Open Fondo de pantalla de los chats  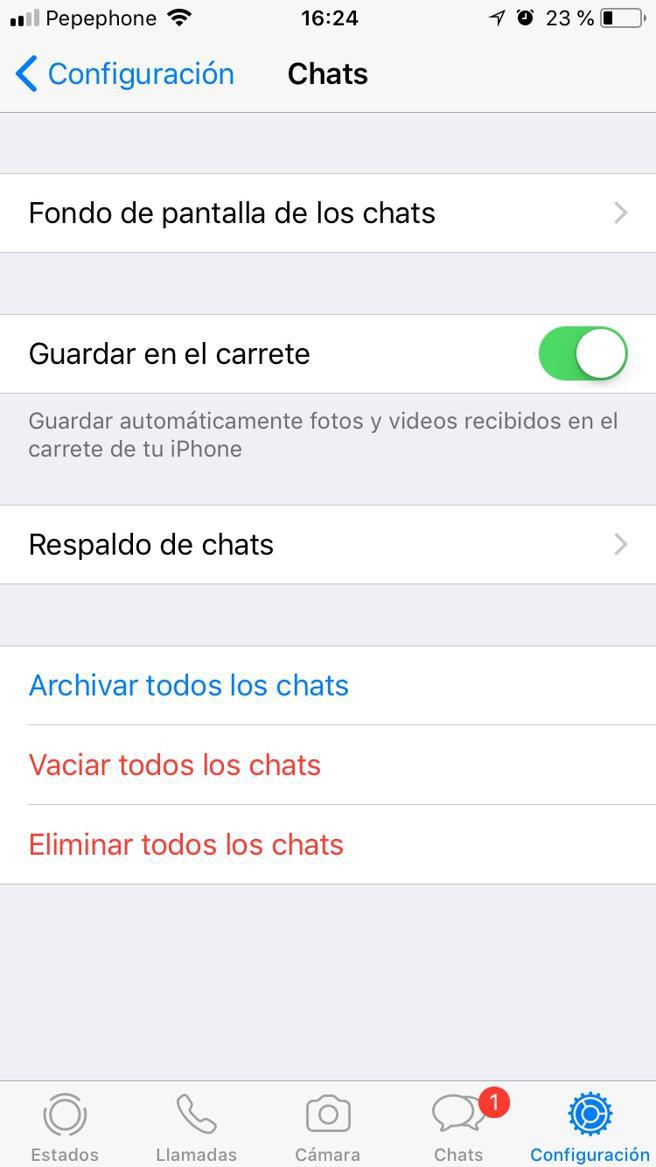(x=328, y=213)
